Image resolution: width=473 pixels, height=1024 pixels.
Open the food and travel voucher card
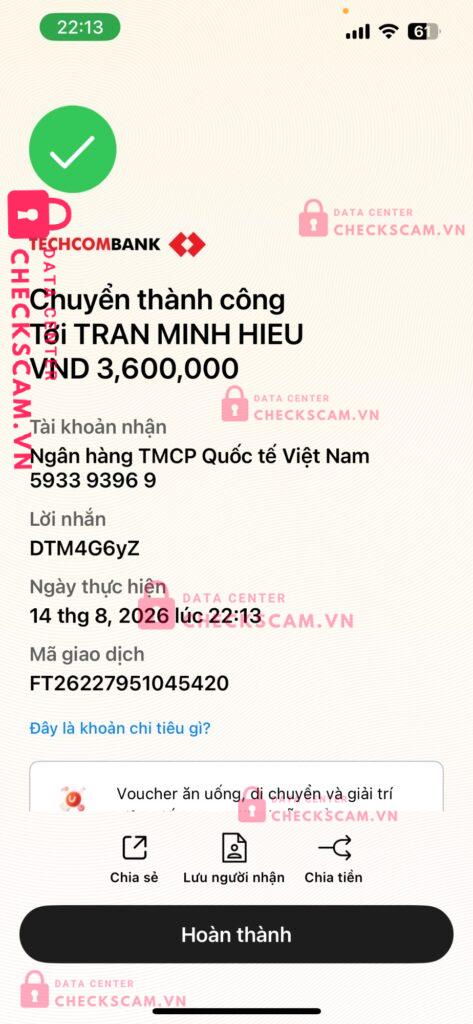(236, 787)
